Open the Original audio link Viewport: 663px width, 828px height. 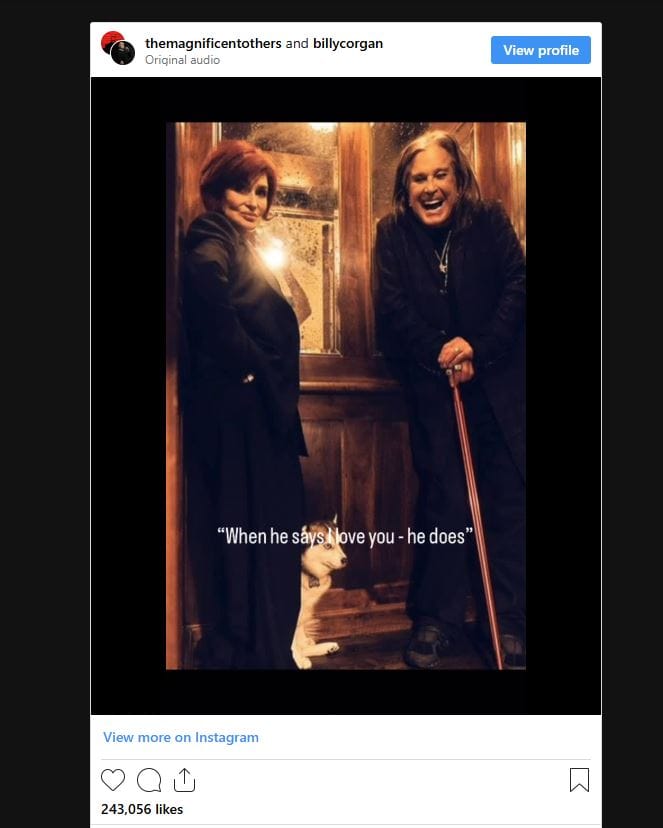point(182,60)
